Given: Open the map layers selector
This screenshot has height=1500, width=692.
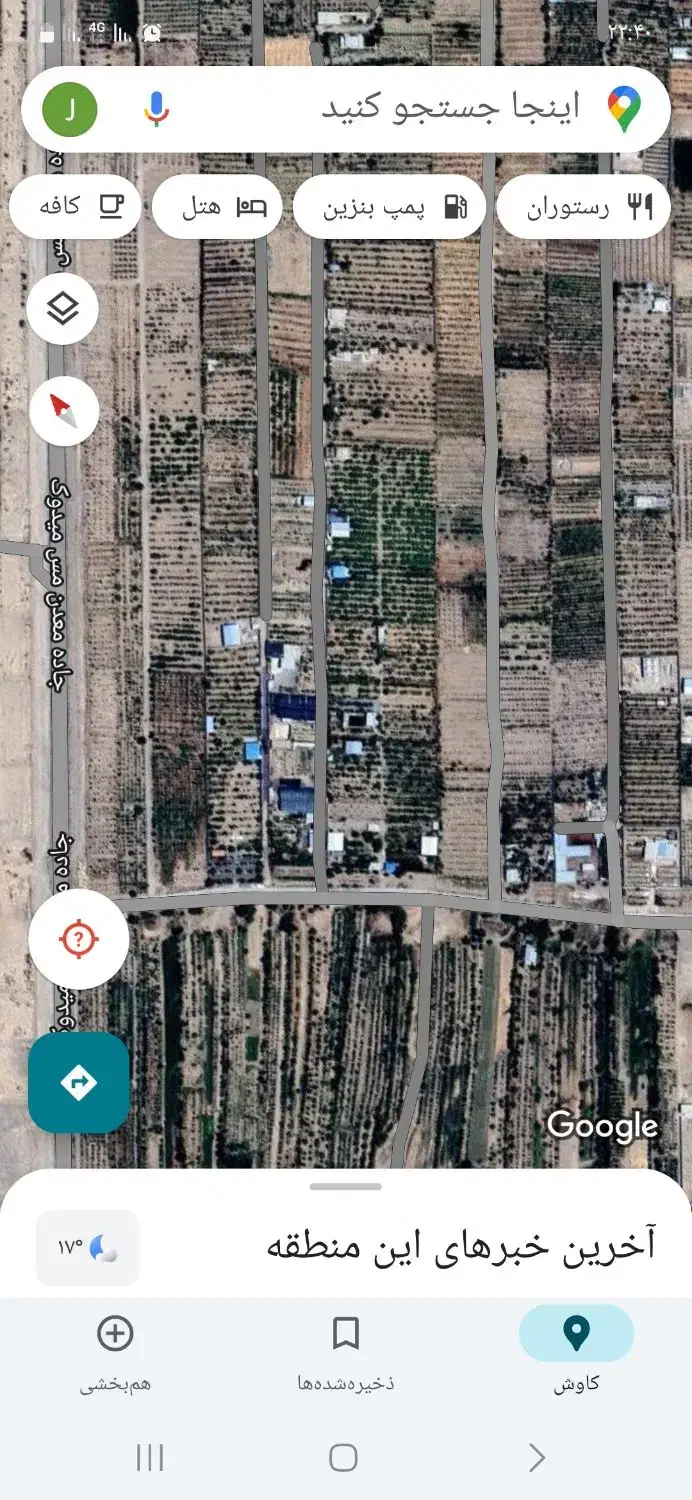Looking at the screenshot, I should click(64, 309).
